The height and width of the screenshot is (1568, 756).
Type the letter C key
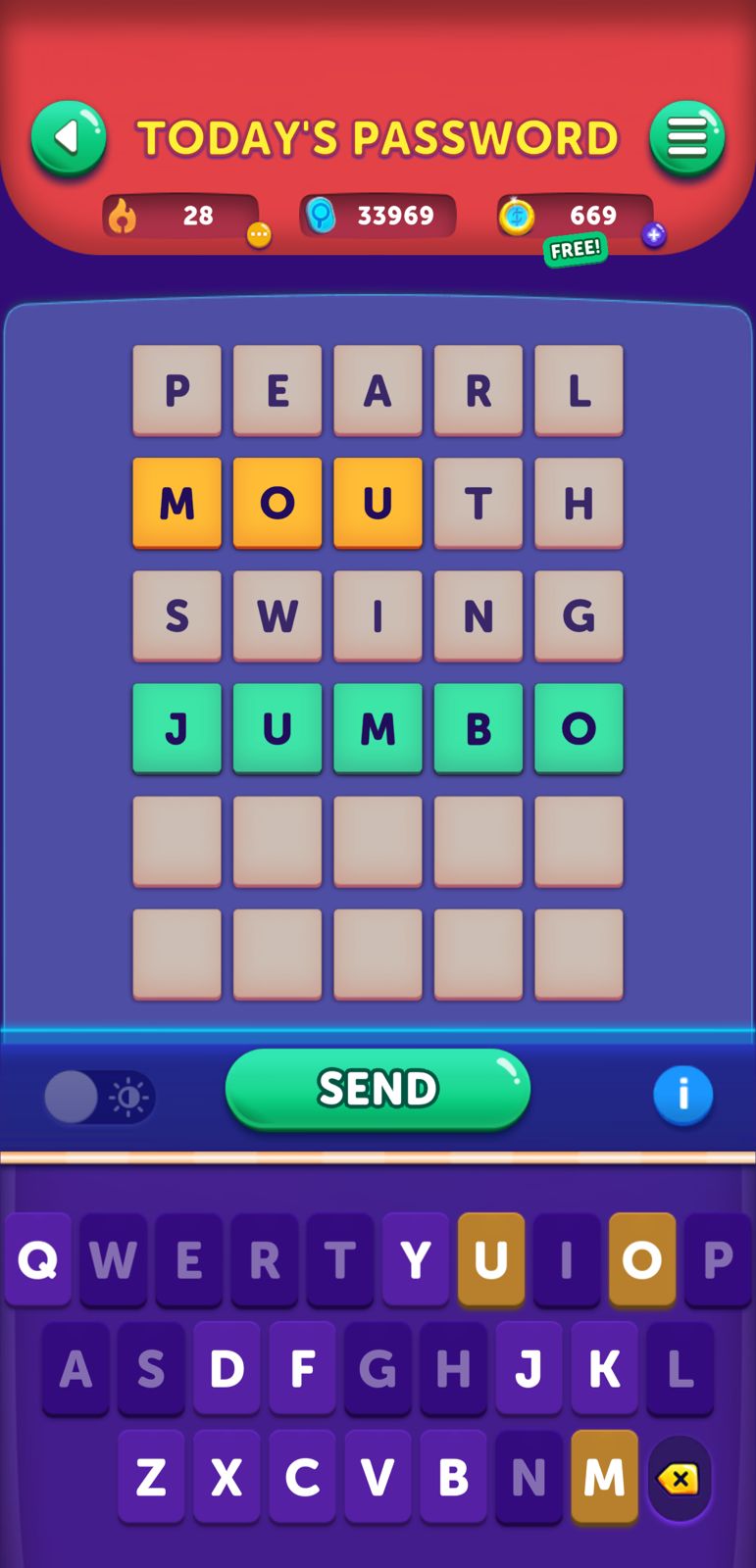[302, 1477]
